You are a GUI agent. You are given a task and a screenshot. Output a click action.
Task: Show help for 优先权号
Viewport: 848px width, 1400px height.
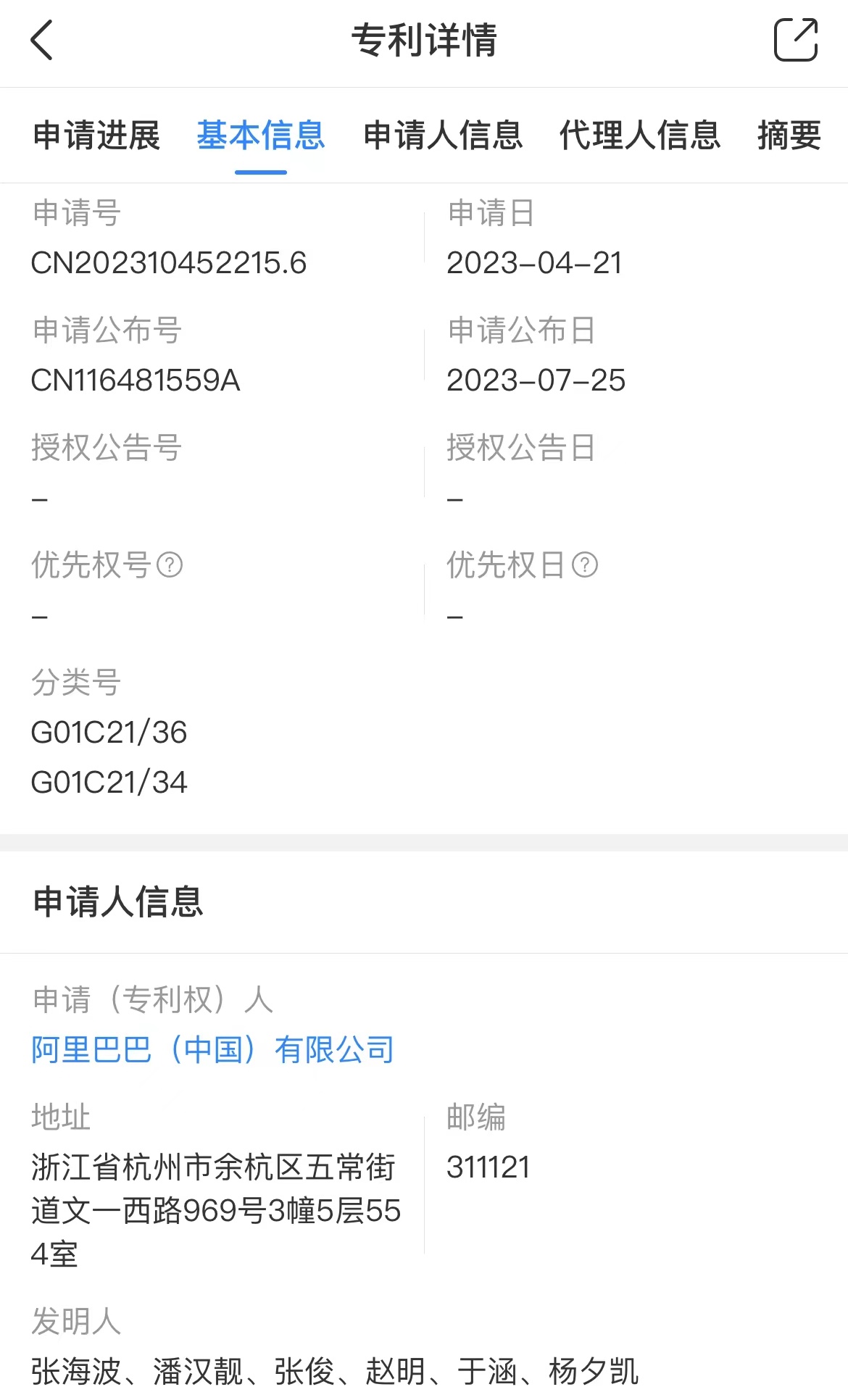point(170,564)
